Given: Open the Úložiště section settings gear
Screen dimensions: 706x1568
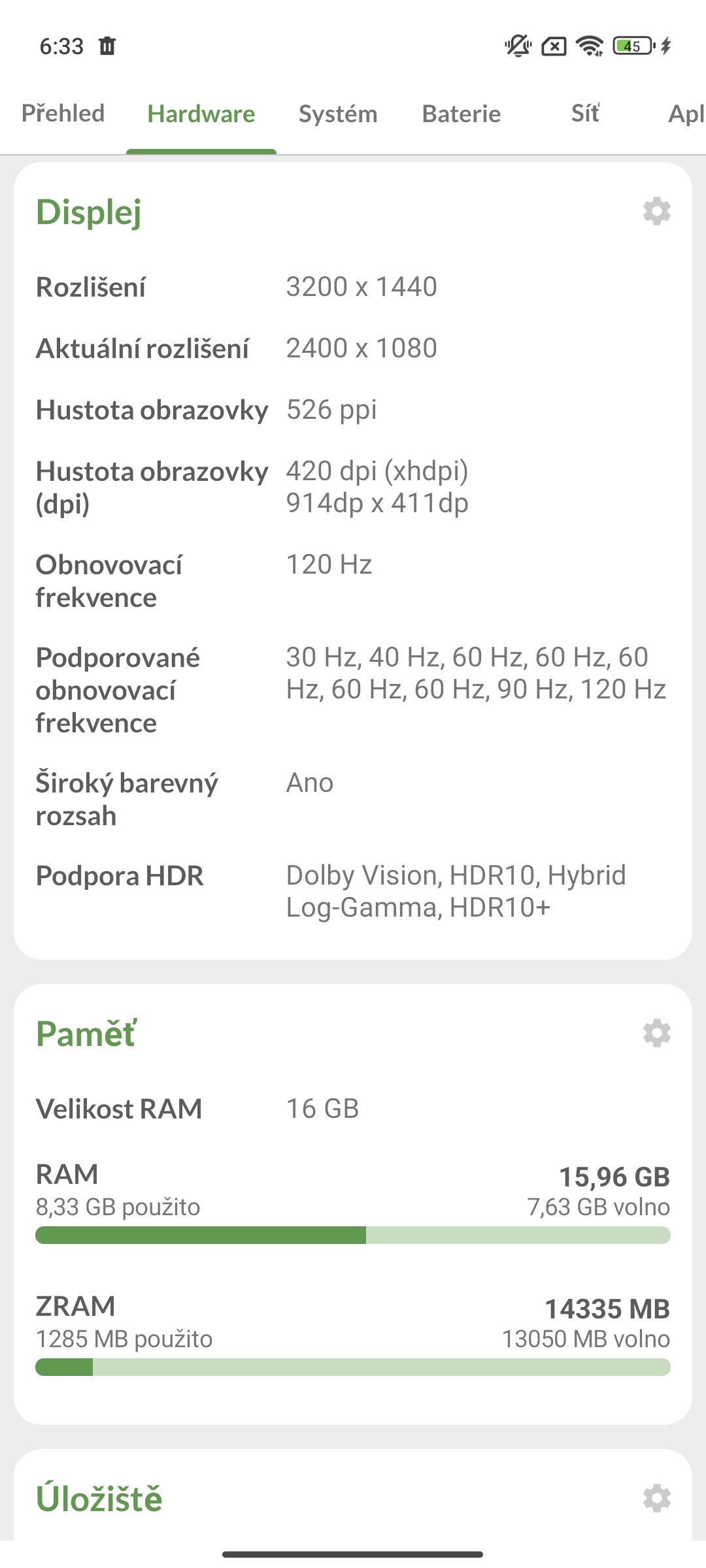Looking at the screenshot, I should (x=656, y=1498).
